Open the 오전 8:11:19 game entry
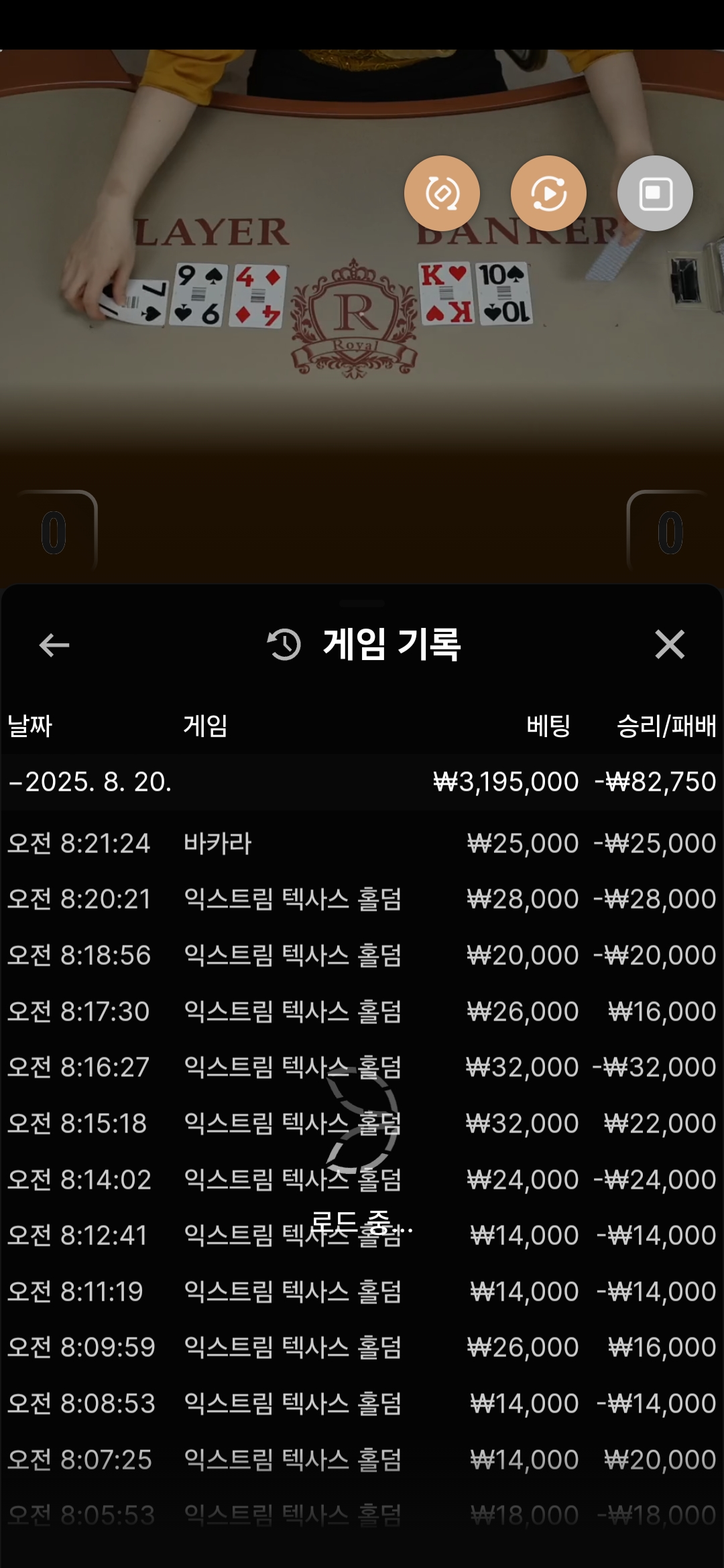This screenshot has height=1568, width=724. coord(362,1291)
